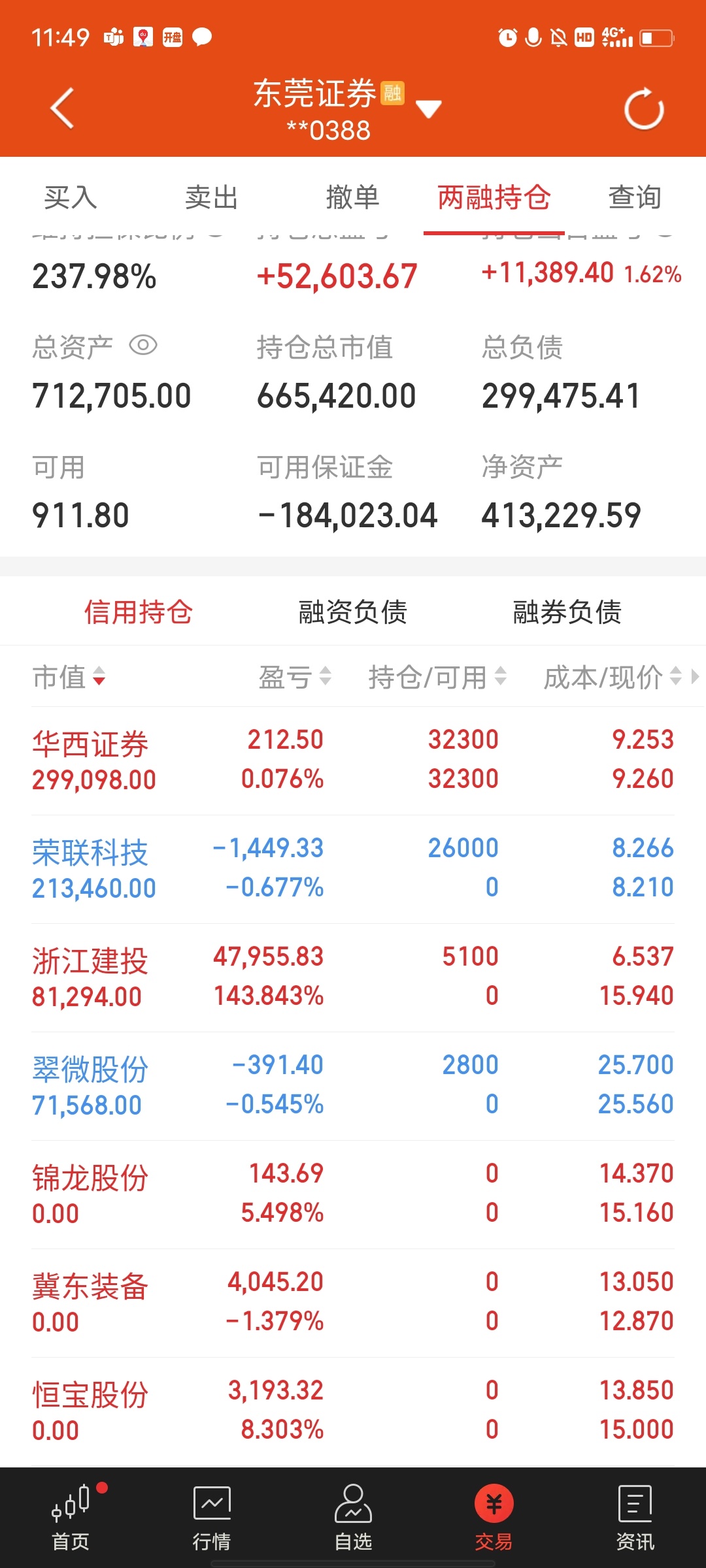Open the 东莞证券 account switcher dropdown

pyautogui.click(x=428, y=109)
